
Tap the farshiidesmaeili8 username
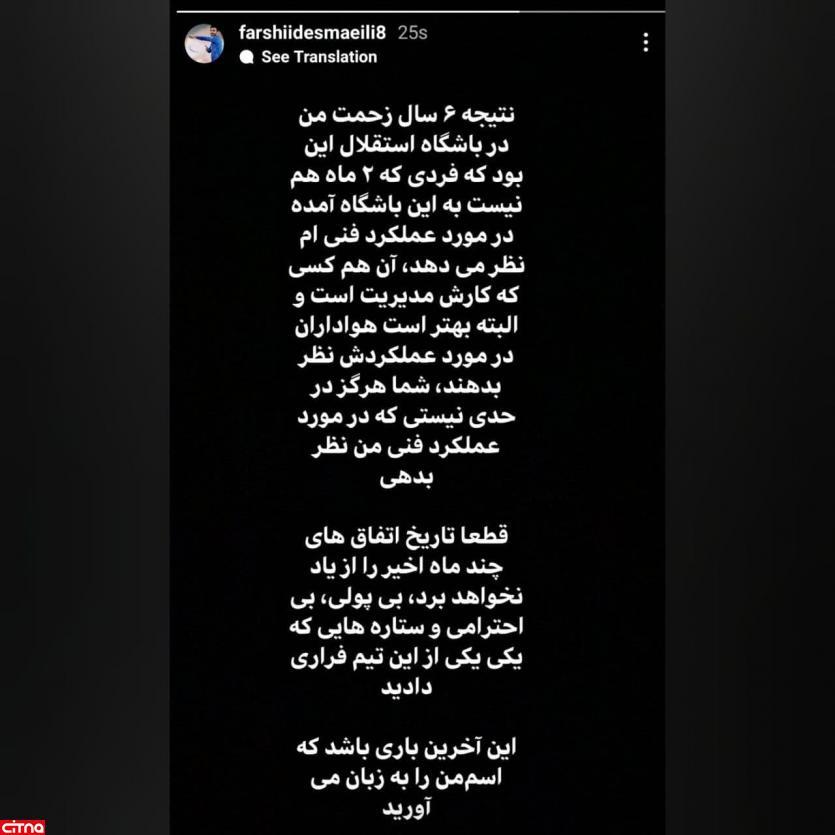point(314,32)
